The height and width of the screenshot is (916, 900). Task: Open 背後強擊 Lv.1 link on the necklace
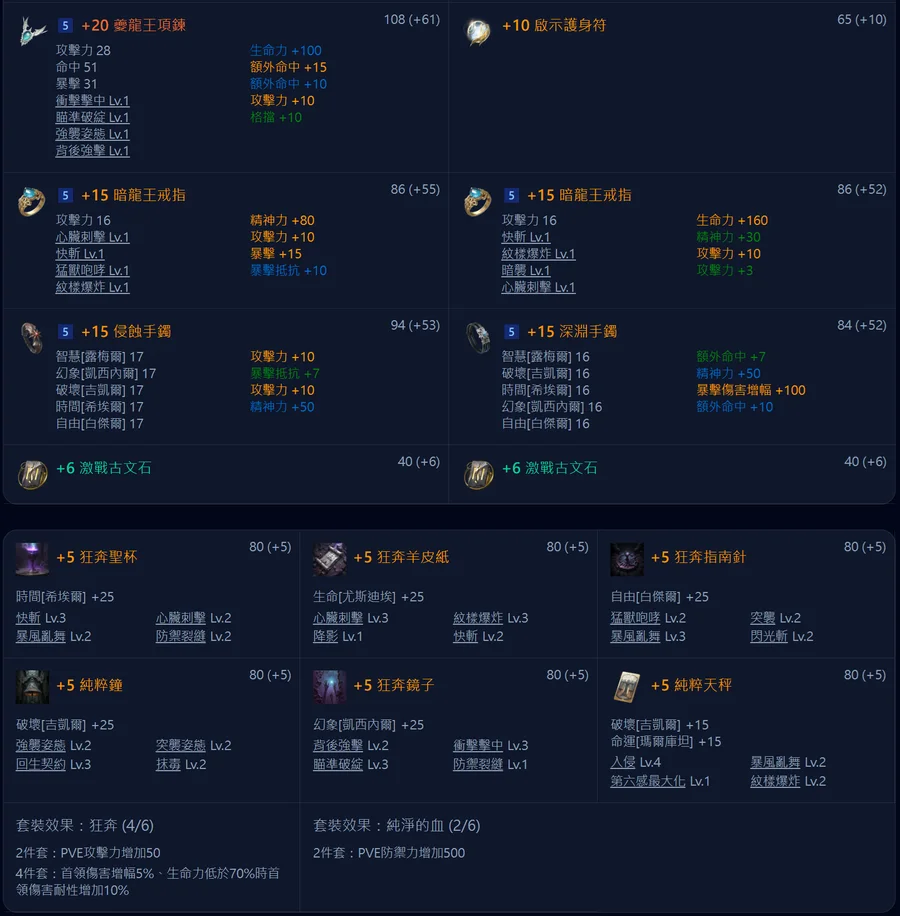pos(92,151)
